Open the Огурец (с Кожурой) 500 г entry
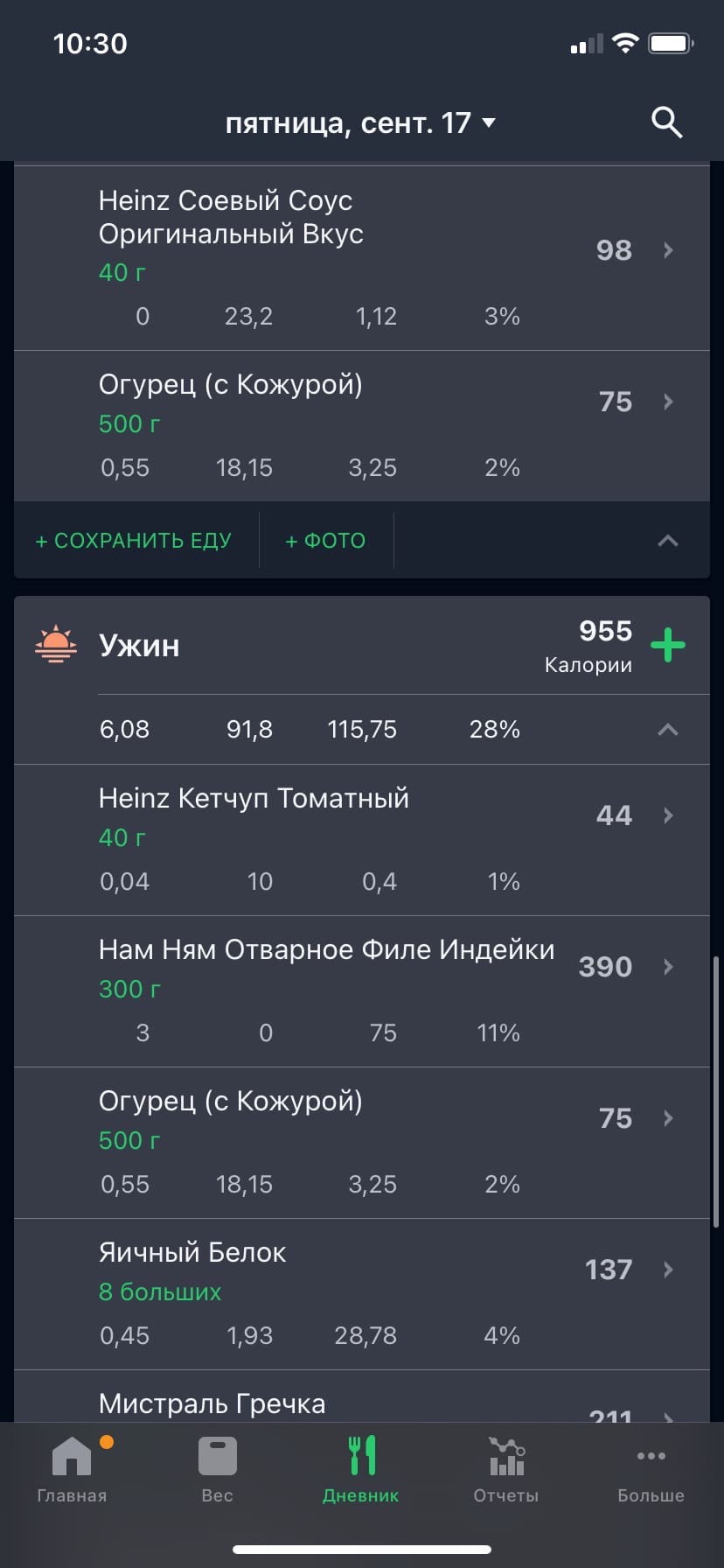 [x=361, y=1144]
